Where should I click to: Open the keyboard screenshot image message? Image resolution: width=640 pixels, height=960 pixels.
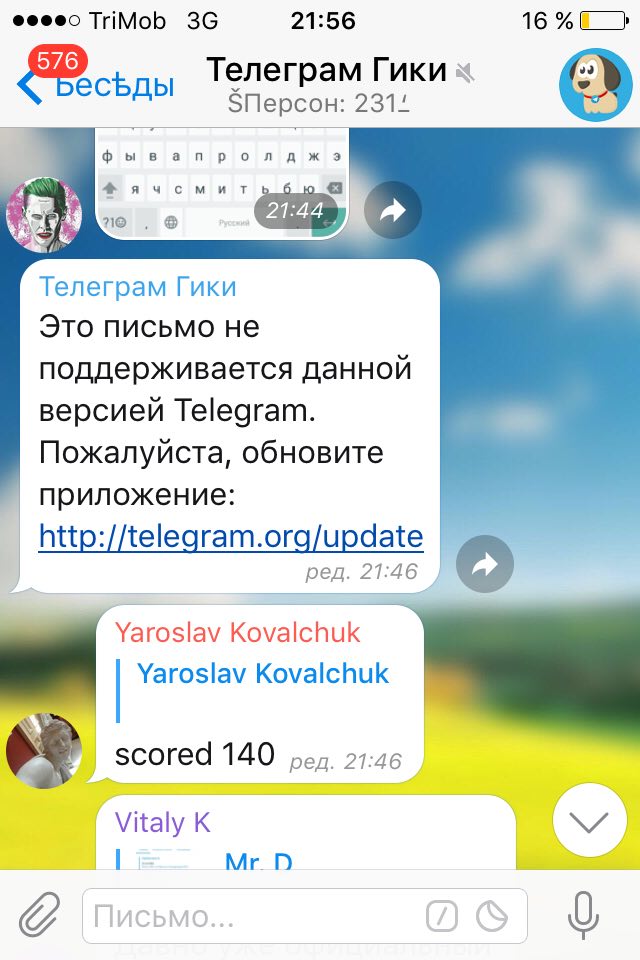click(221, 182)
